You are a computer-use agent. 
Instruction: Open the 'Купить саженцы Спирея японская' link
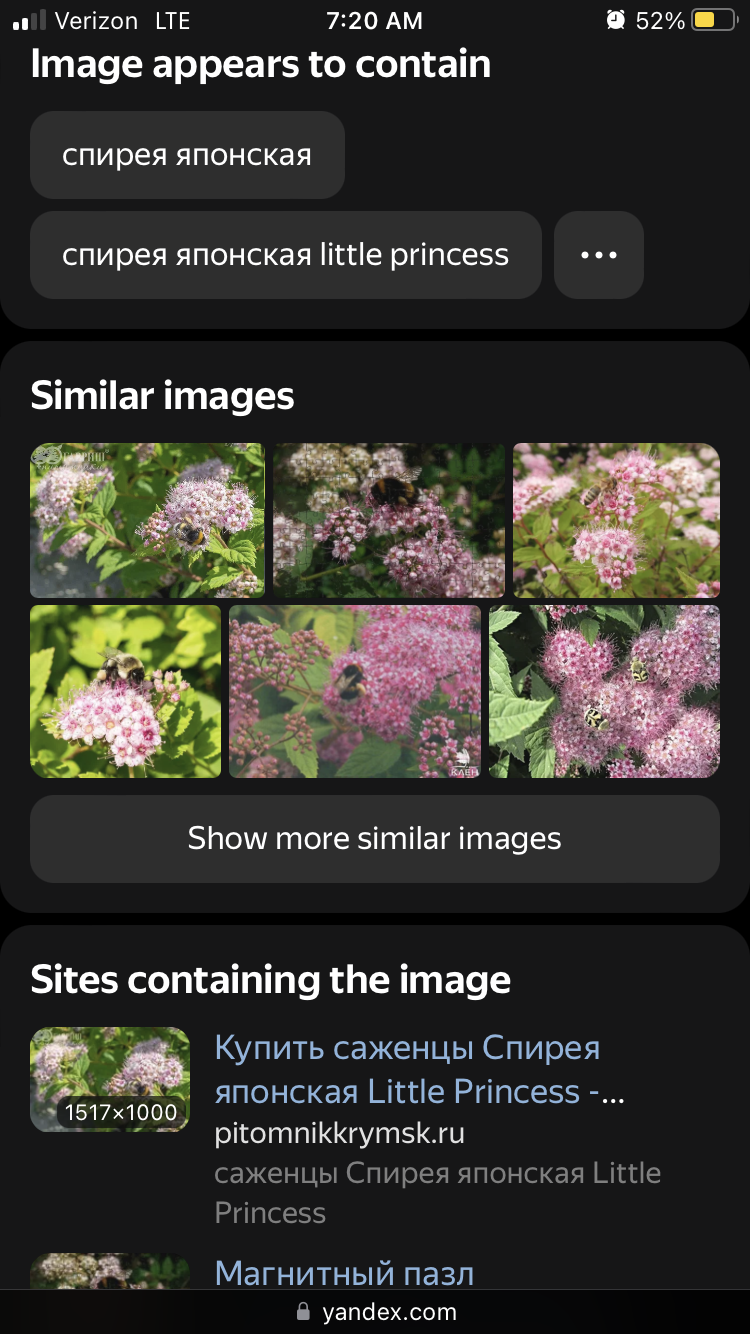(420, 1069)
